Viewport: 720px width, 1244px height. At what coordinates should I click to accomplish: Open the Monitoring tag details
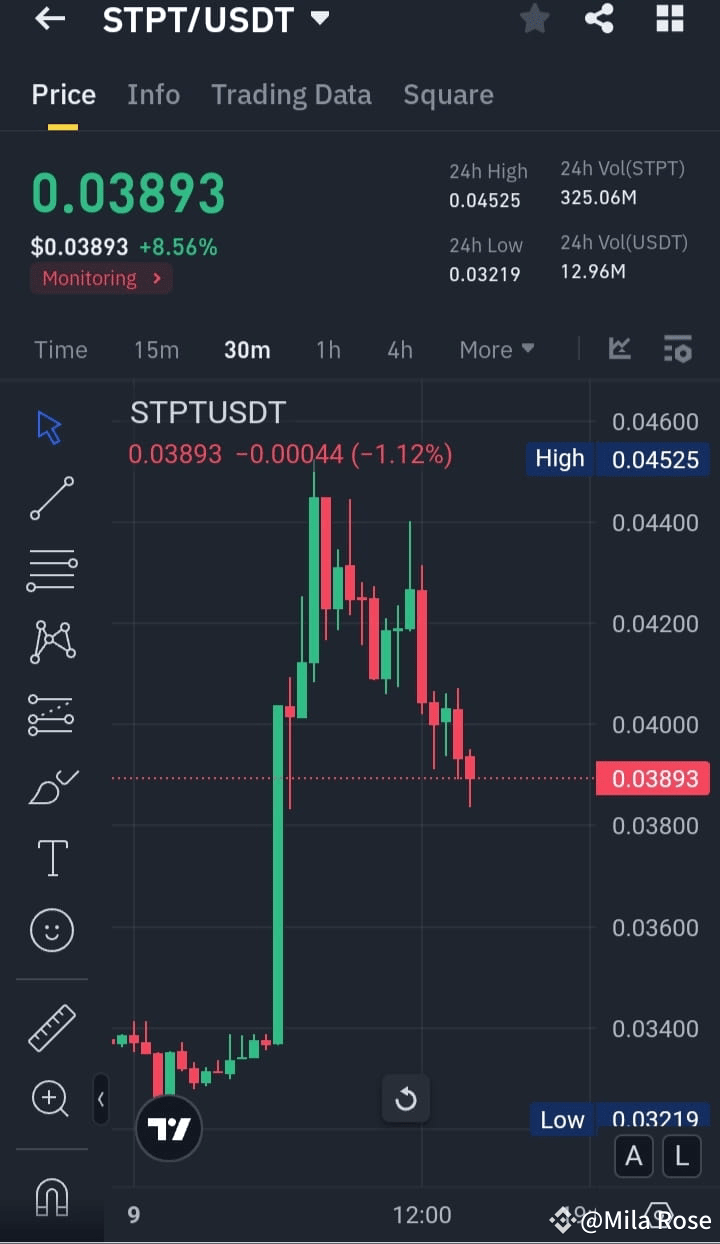click(100, 278)
